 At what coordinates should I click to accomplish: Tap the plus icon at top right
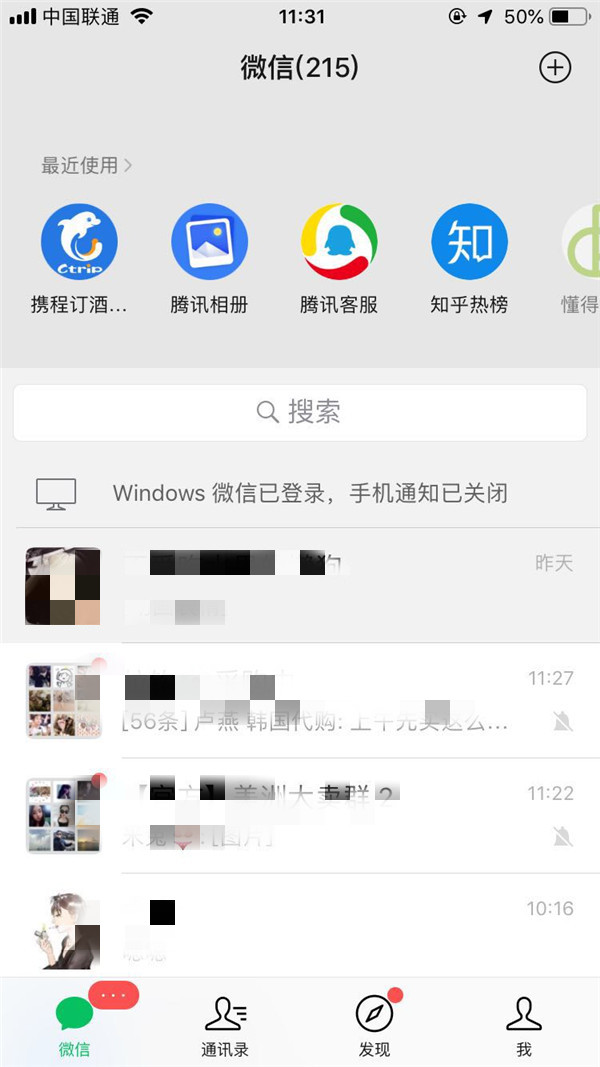click(554, 68)
